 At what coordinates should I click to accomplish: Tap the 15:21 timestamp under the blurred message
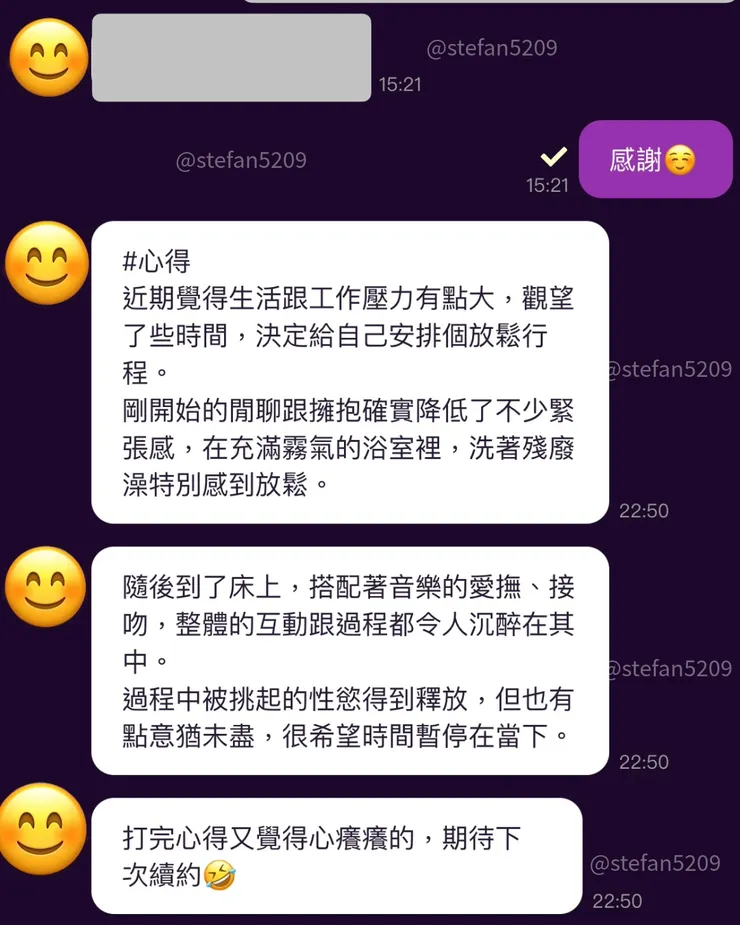click(x=402, y=86)
